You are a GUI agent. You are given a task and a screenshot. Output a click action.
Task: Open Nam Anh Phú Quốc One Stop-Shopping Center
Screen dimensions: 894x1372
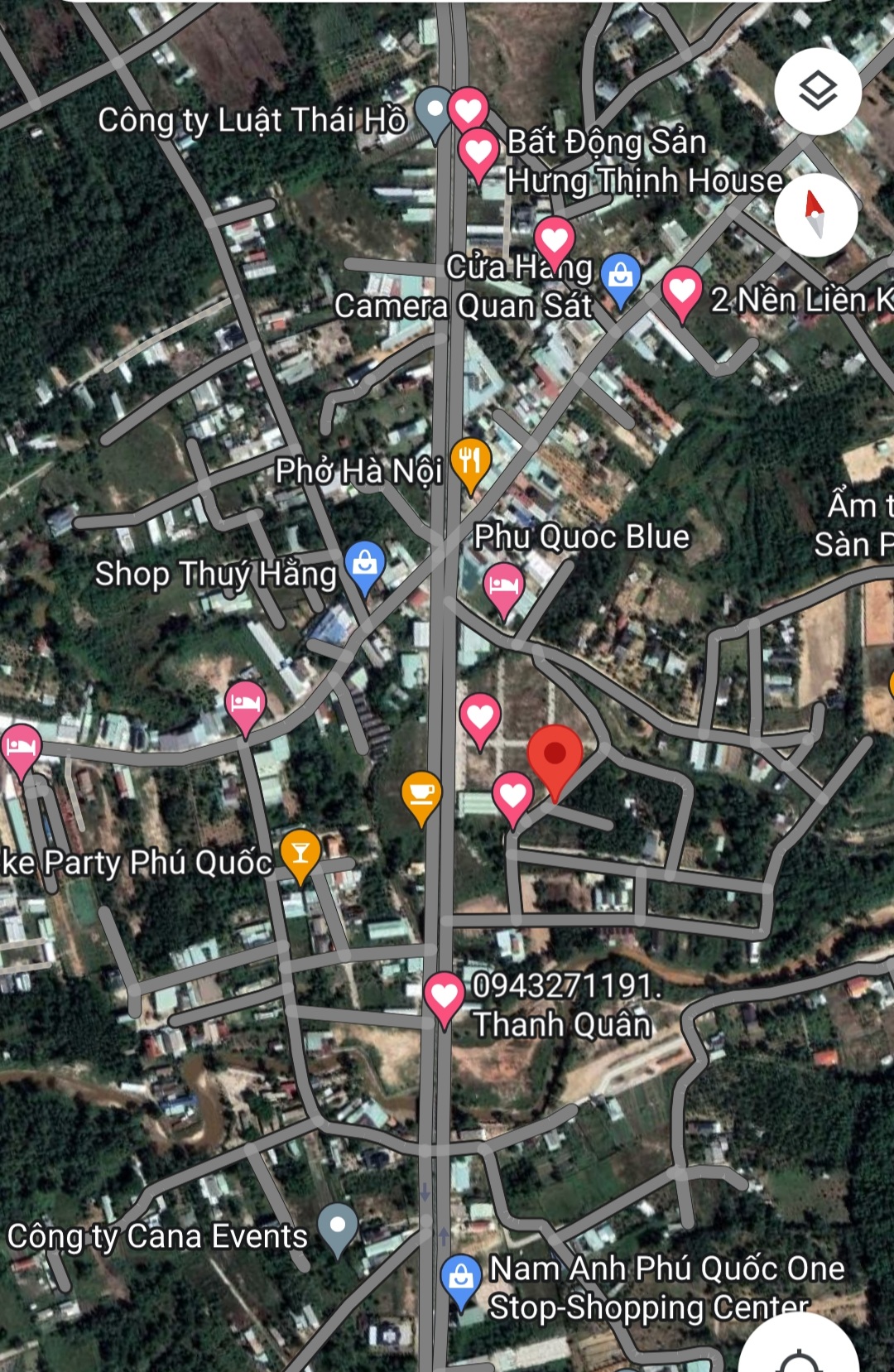461,1279
